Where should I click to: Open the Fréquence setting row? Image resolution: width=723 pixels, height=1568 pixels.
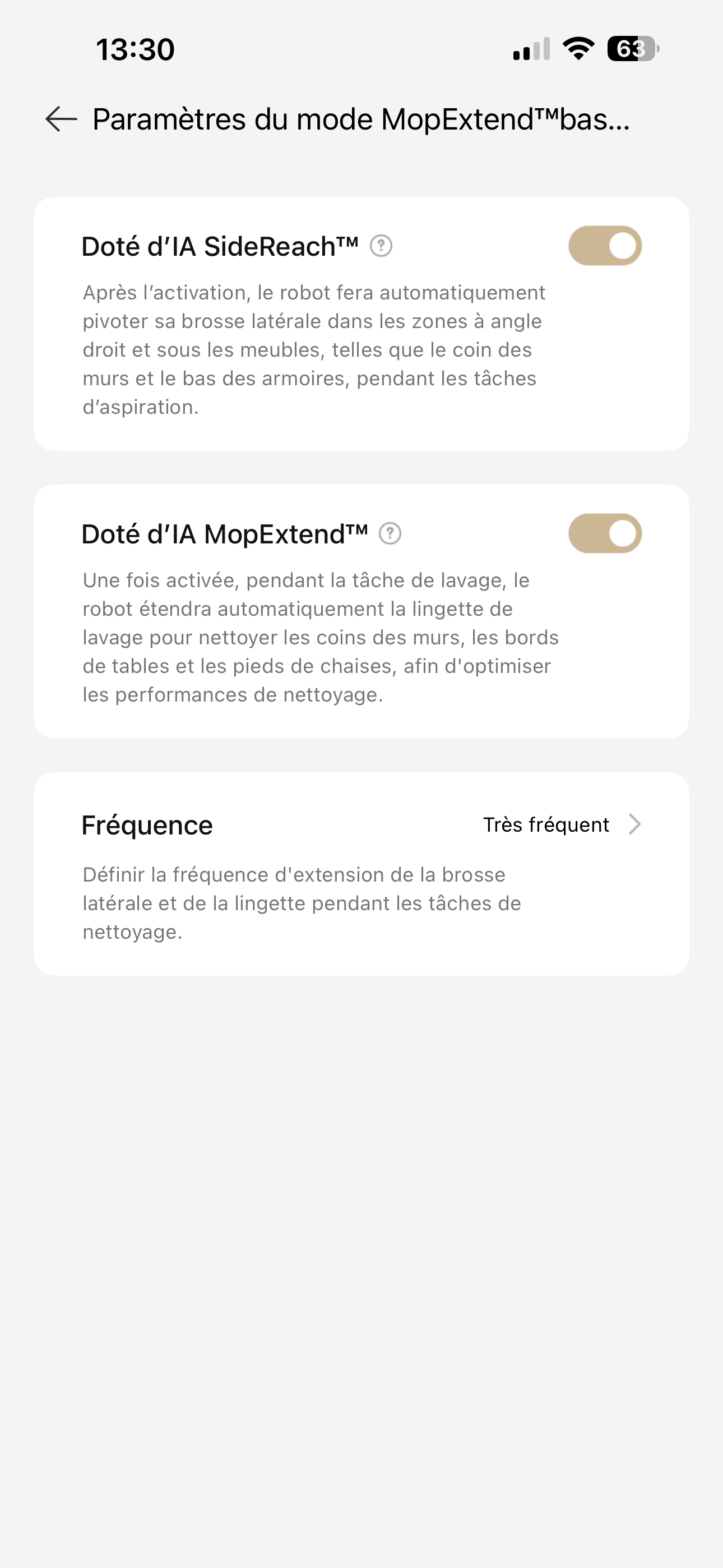pos(361,825)
